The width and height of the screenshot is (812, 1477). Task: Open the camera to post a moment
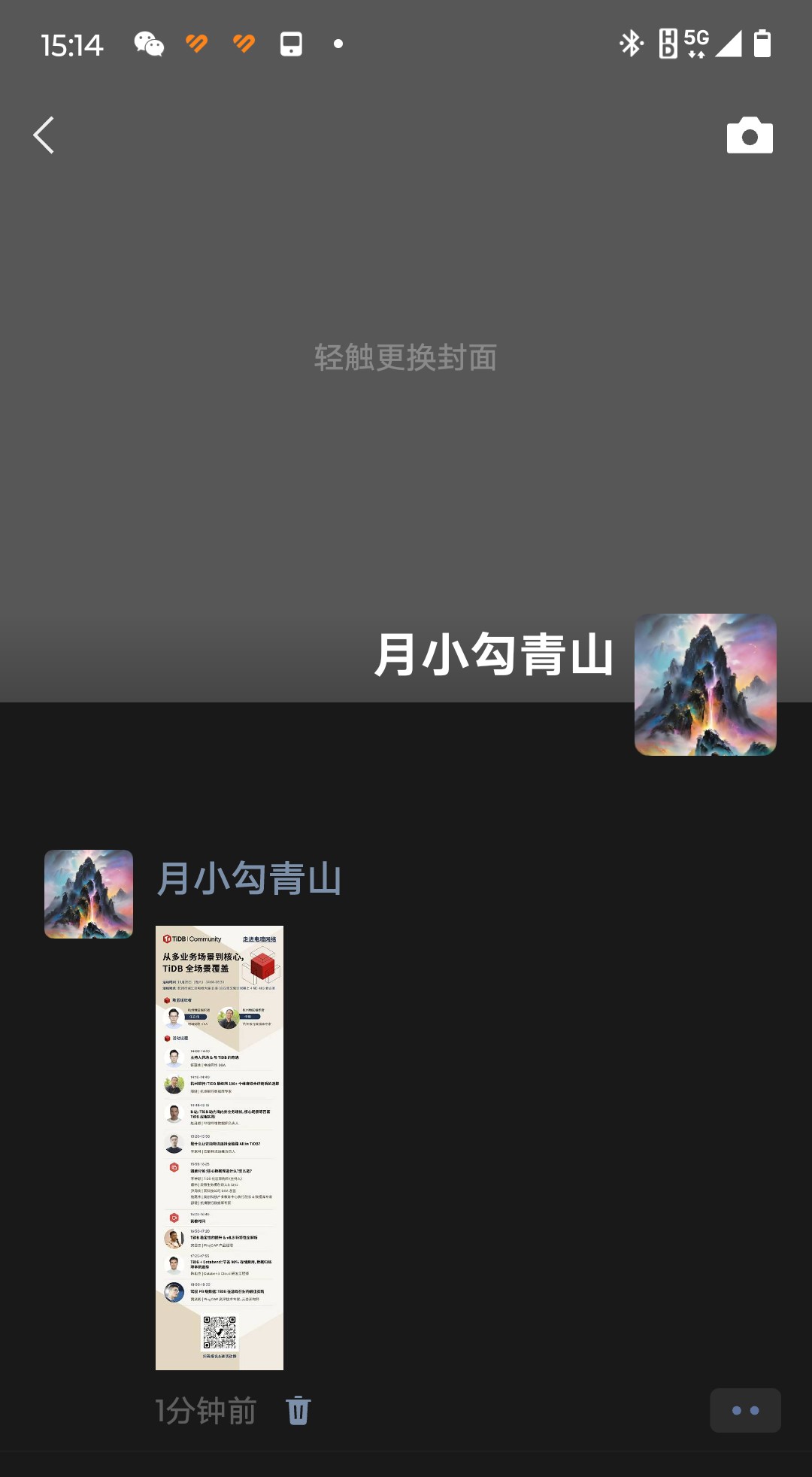(749, 136)
